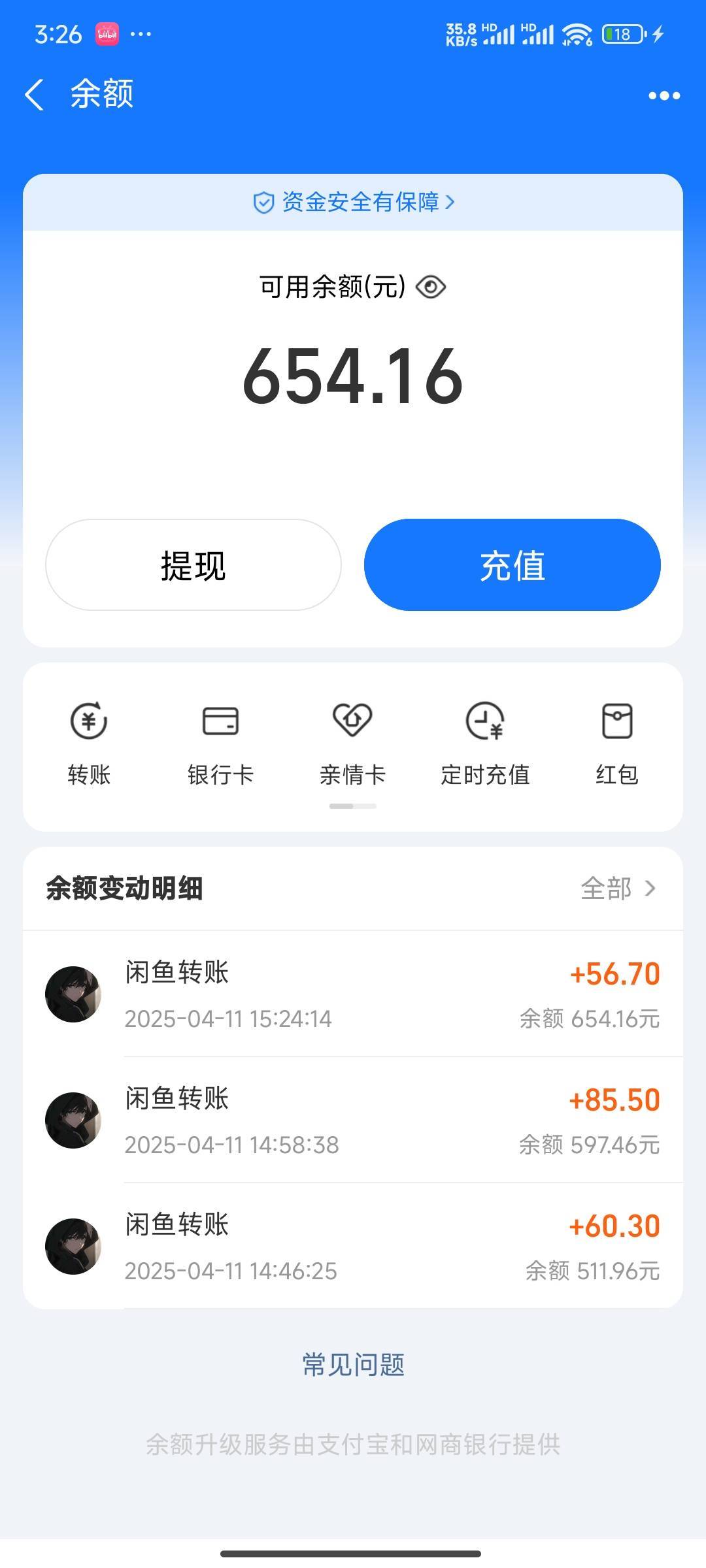Screen dimensions: 706x1568
Task: Open the 闲鱼转账 record for +60.30
Action: click(353, 1247)
